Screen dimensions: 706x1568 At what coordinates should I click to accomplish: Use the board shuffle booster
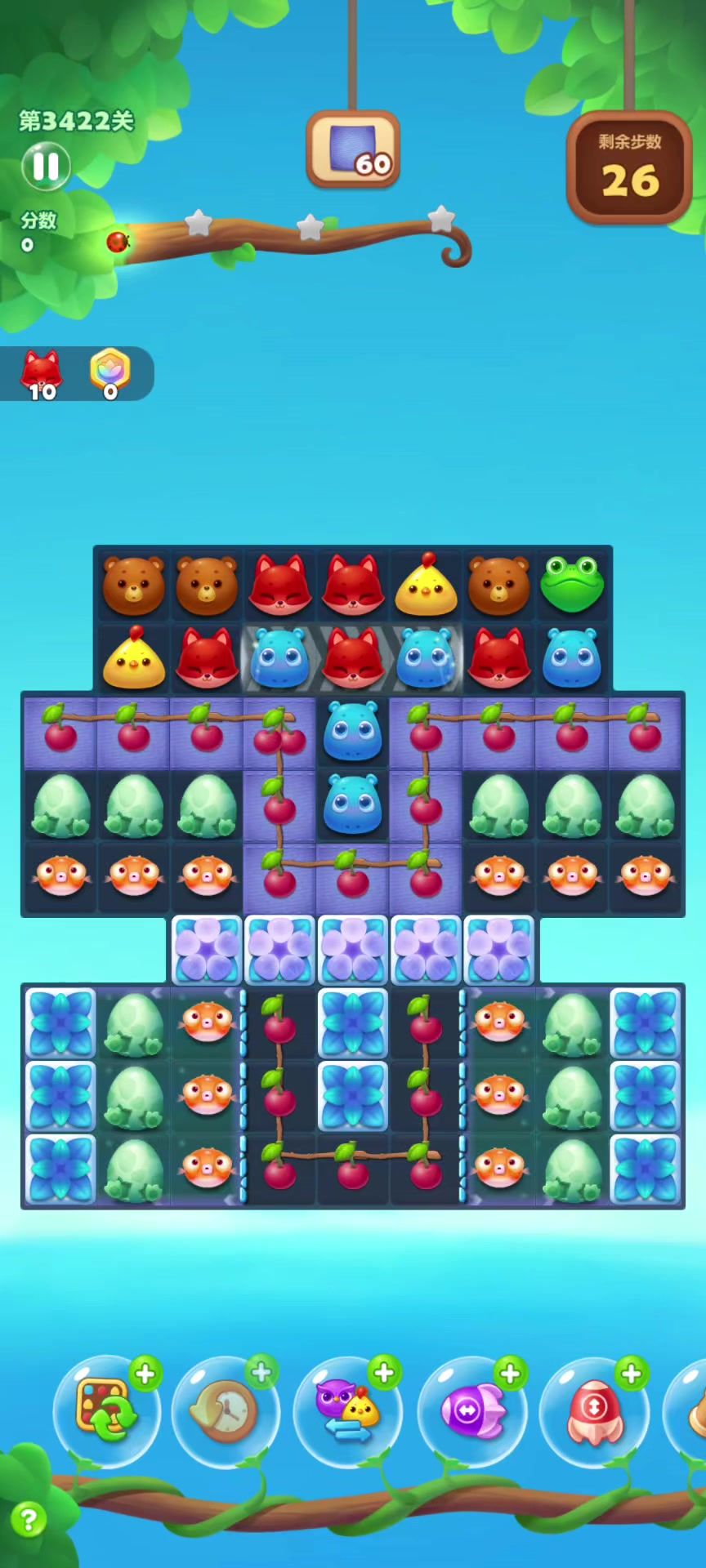pyautogui.click(x=106, y=1410)
